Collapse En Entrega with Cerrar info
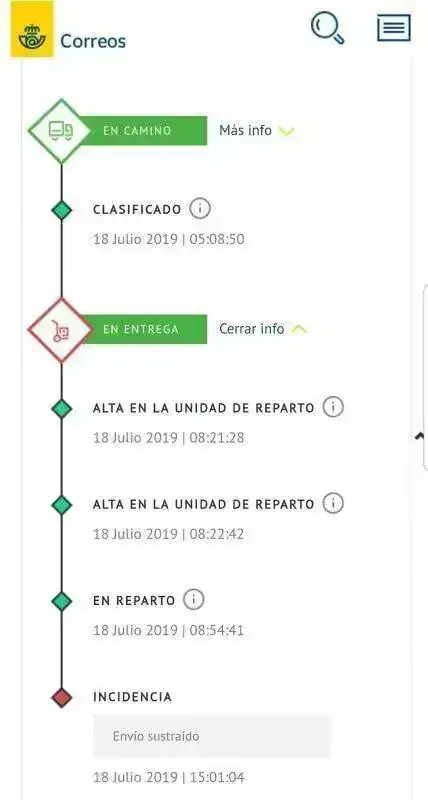 point(263,329)
